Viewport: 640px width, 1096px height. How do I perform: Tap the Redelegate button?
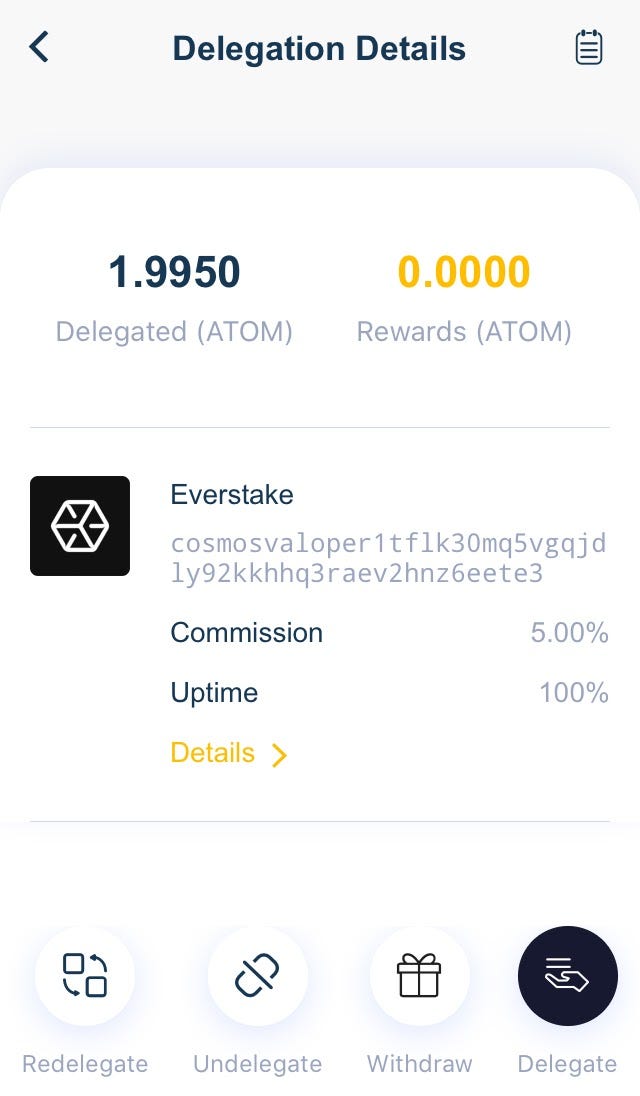point(85,976)
